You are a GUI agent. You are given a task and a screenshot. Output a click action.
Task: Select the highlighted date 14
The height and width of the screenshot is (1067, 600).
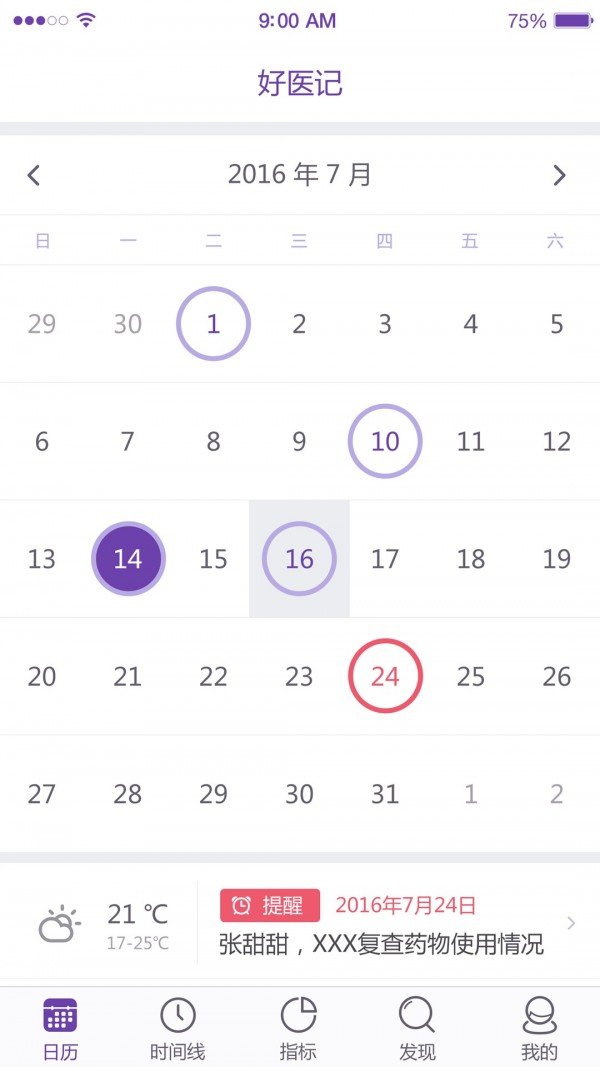[128, 559]
